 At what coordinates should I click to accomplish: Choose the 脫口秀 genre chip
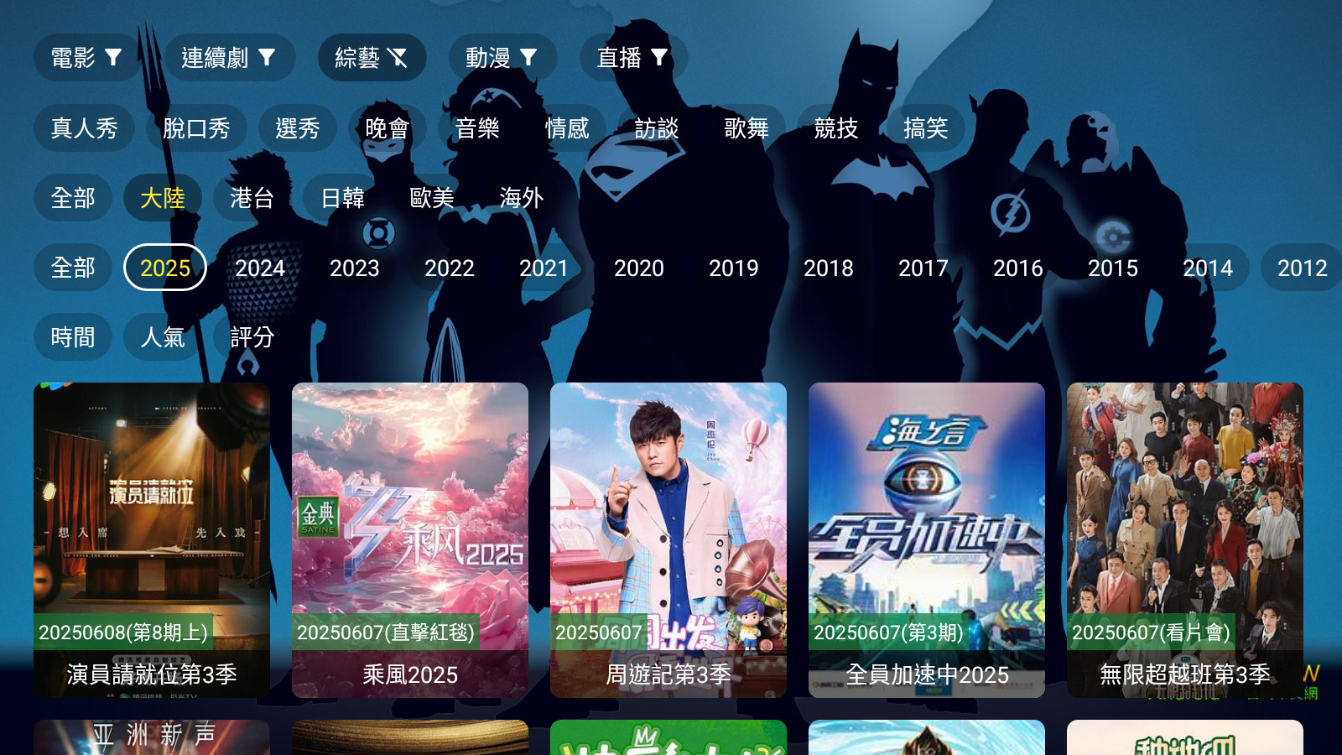(x=196, y=128)
